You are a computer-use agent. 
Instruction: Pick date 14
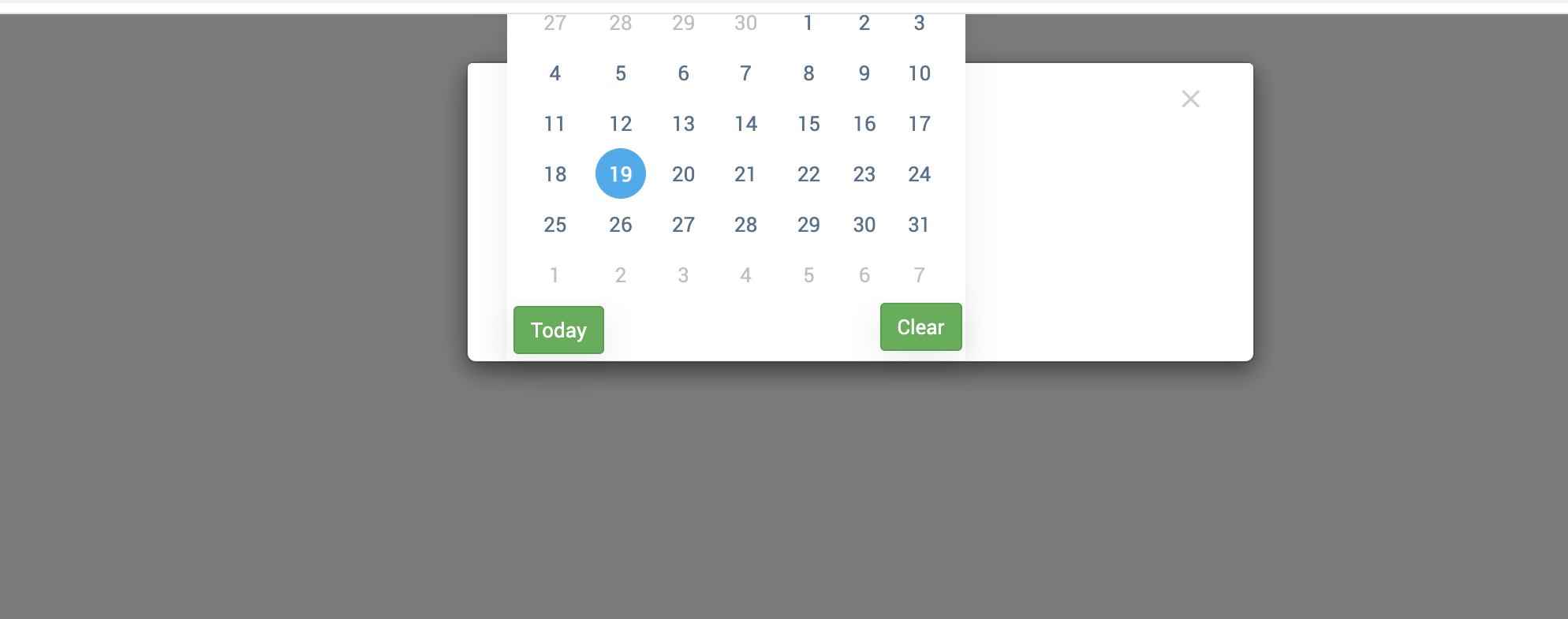point(745,124)
